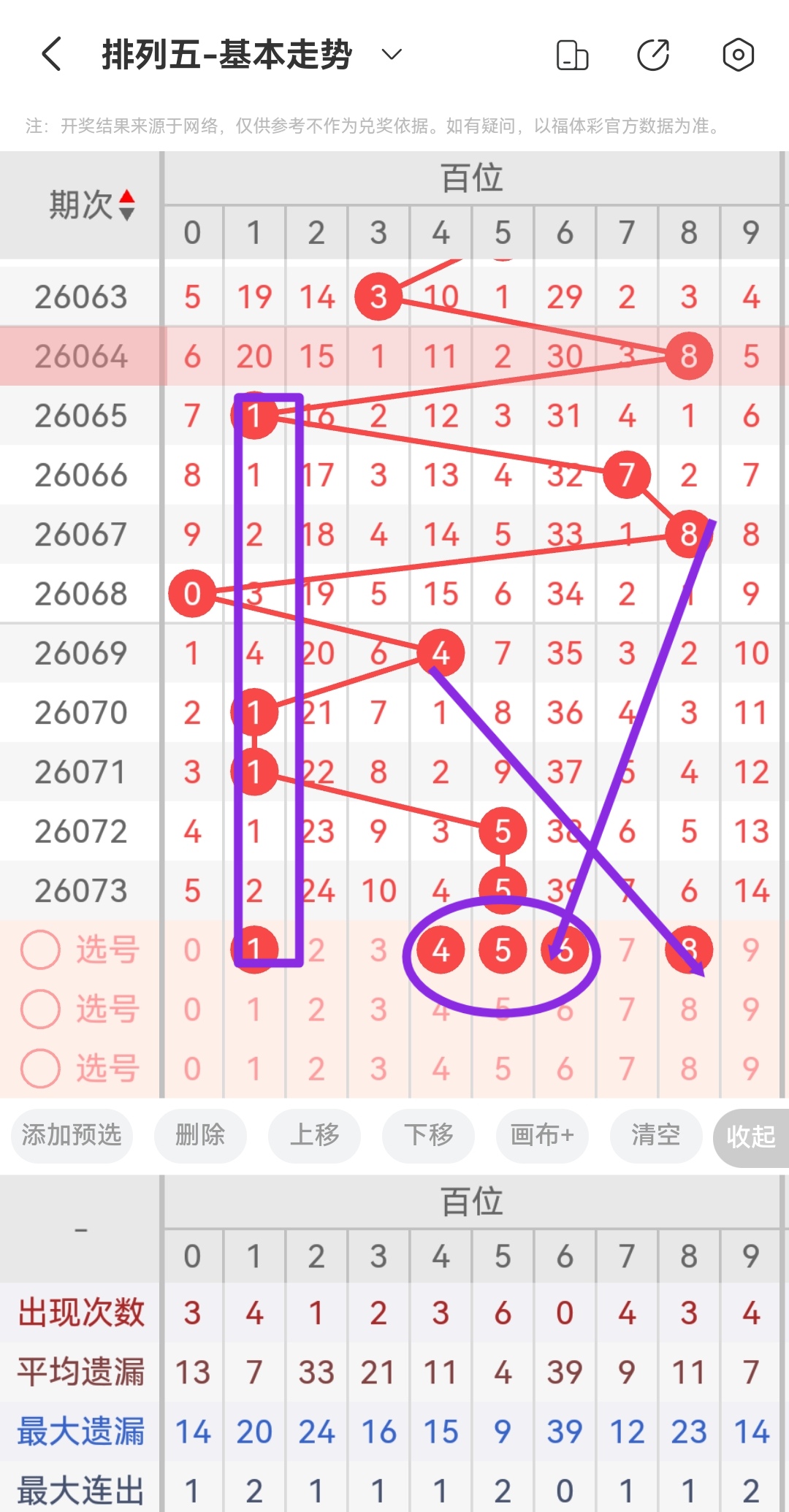Tap the 添加预选 button
Screen dimensions: 789x1512
coord(71,1136)
